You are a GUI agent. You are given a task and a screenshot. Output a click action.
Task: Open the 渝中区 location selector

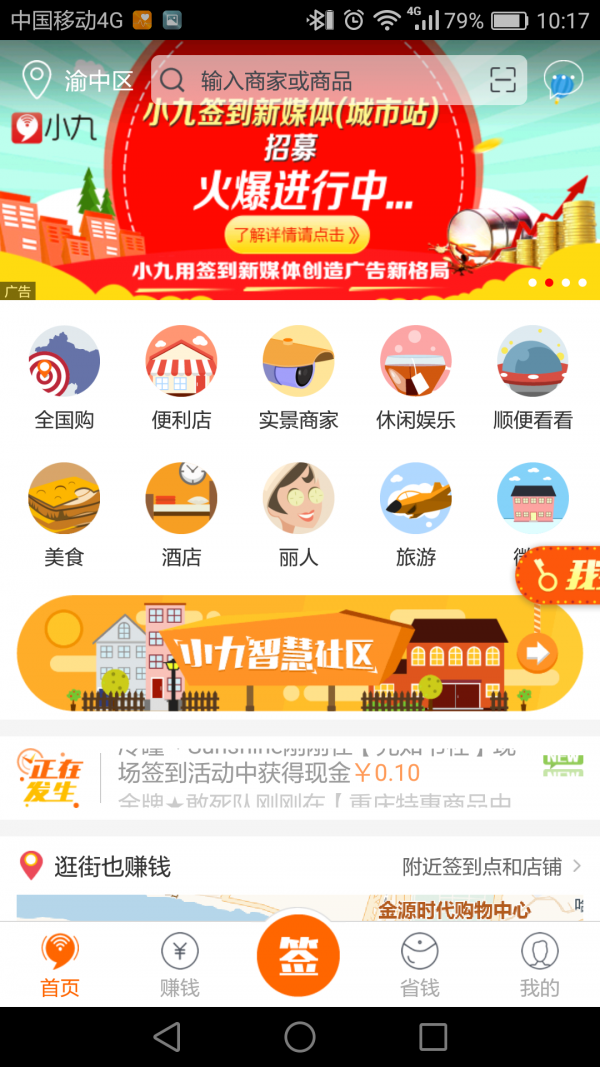(x=78, y=81)
